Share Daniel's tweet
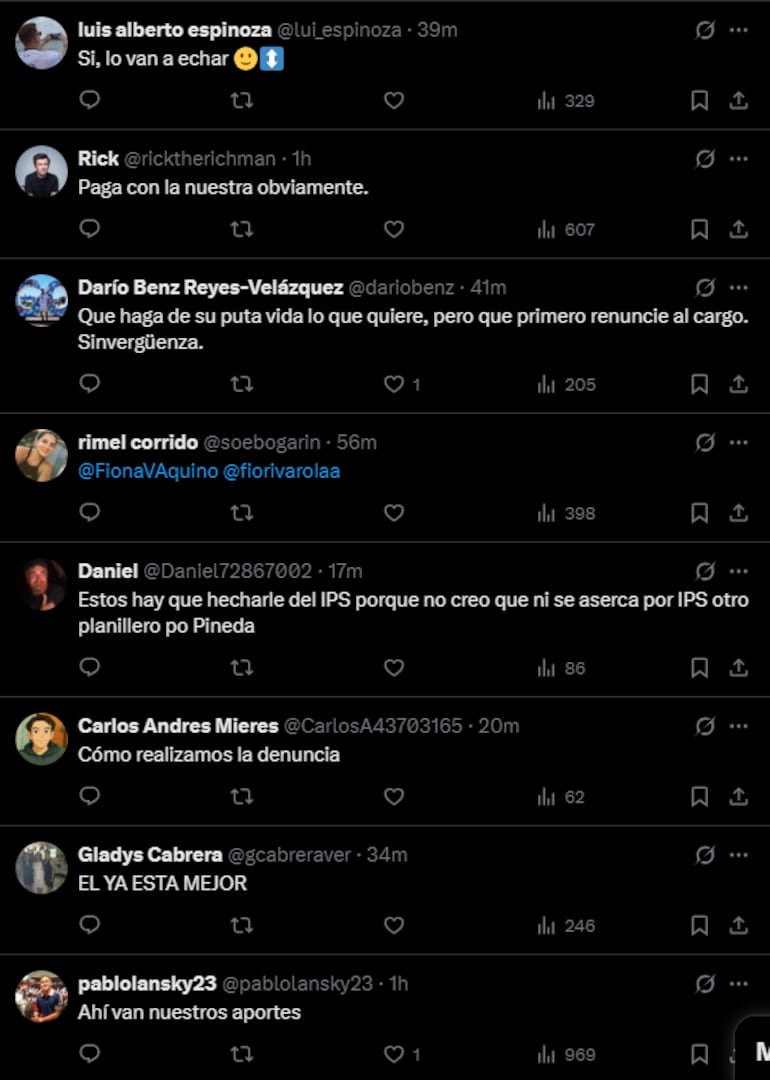 (738, 668)
